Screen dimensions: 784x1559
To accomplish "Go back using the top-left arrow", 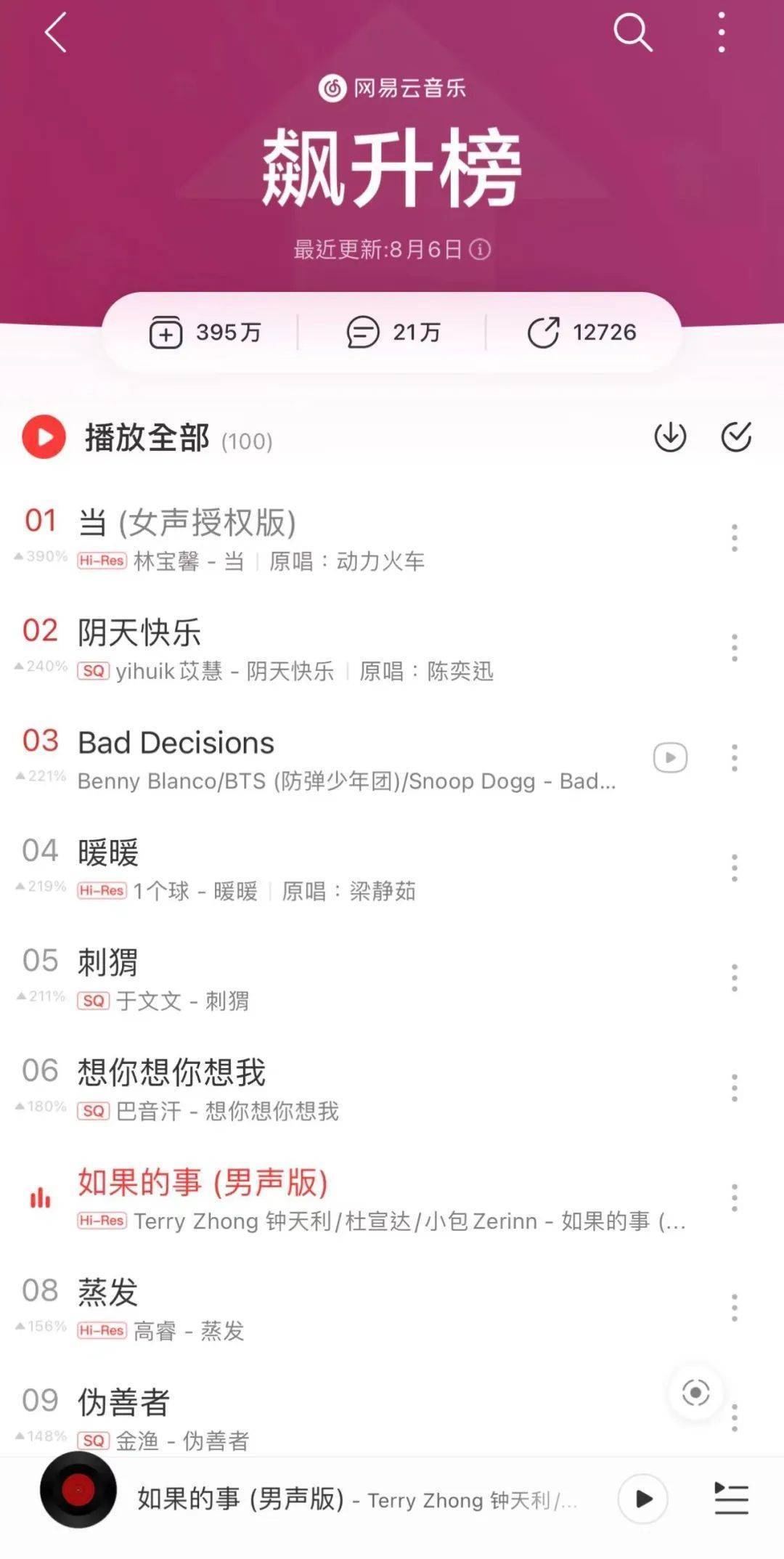I will click(56, 33).
